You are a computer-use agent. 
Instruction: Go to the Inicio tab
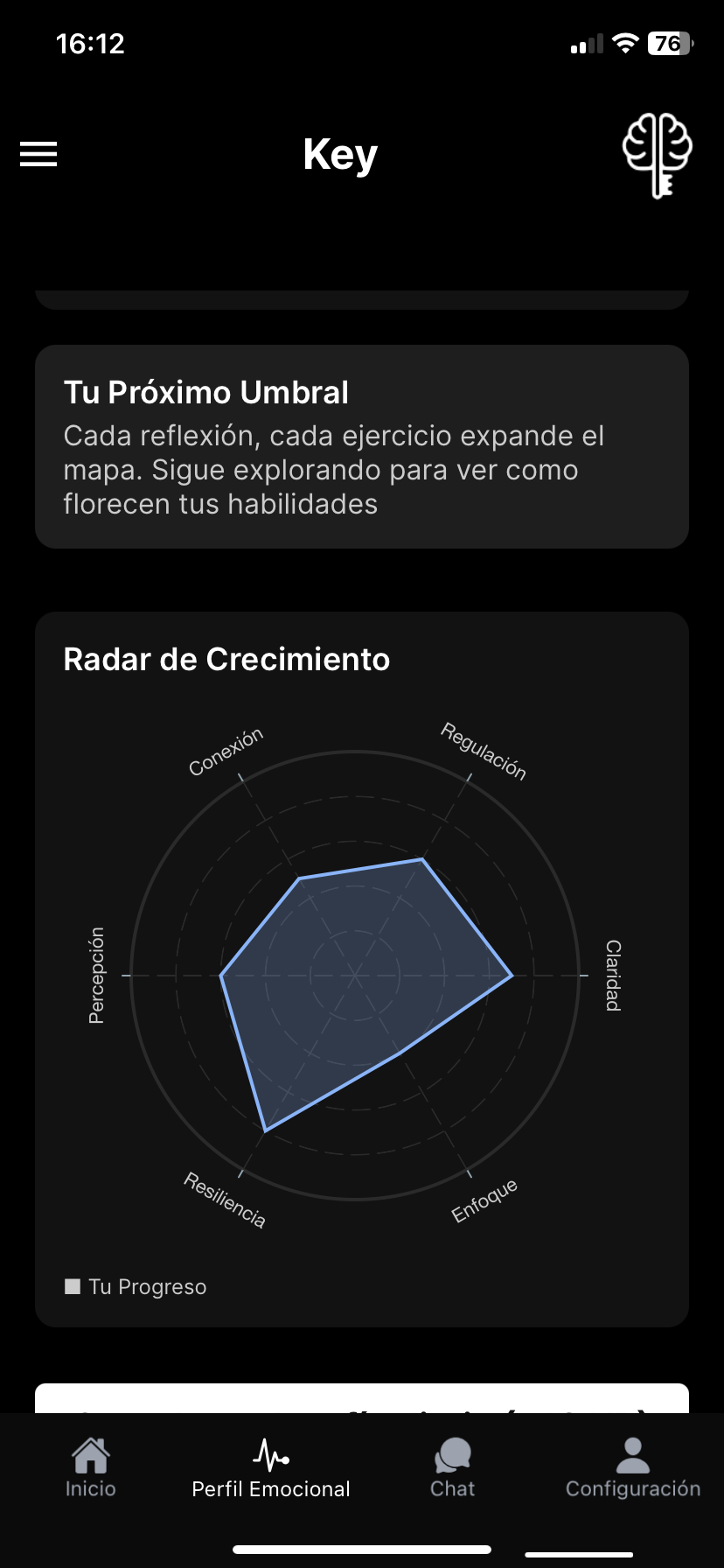point(91,1468)
